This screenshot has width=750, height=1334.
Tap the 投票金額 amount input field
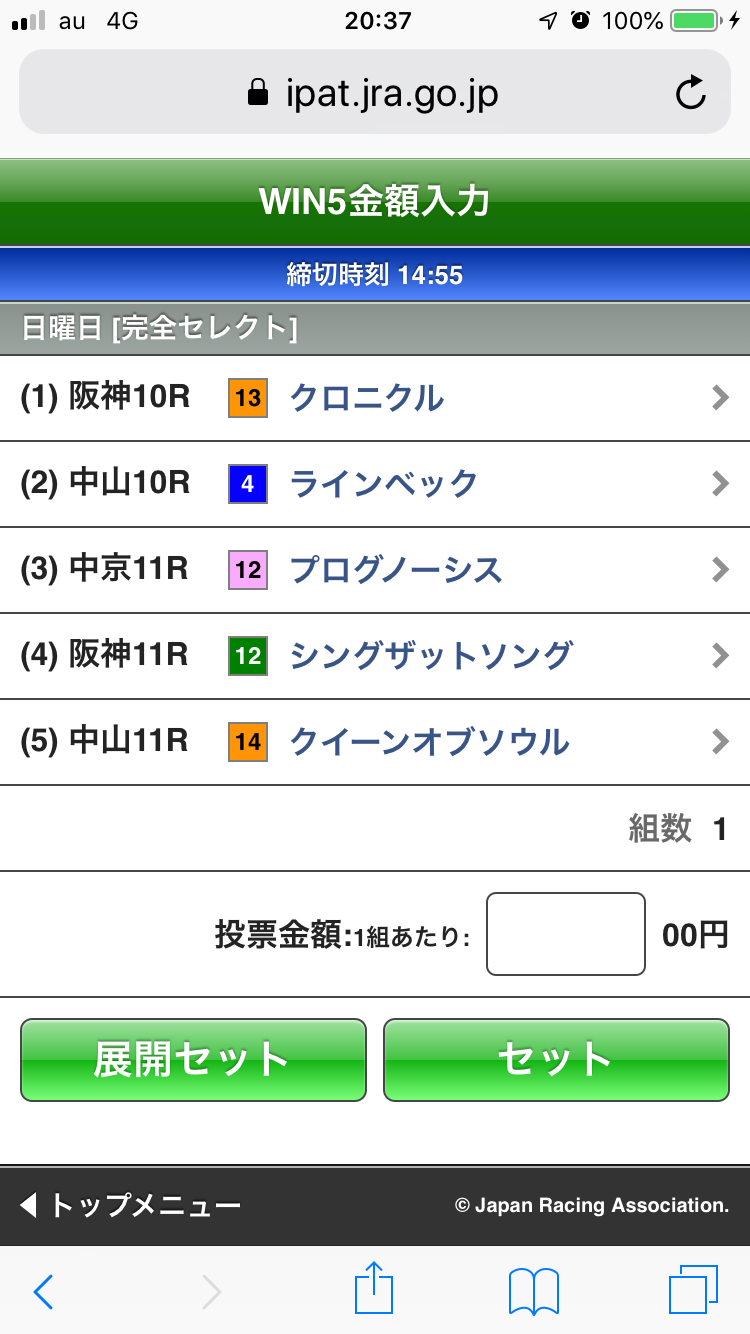[565, 933]
